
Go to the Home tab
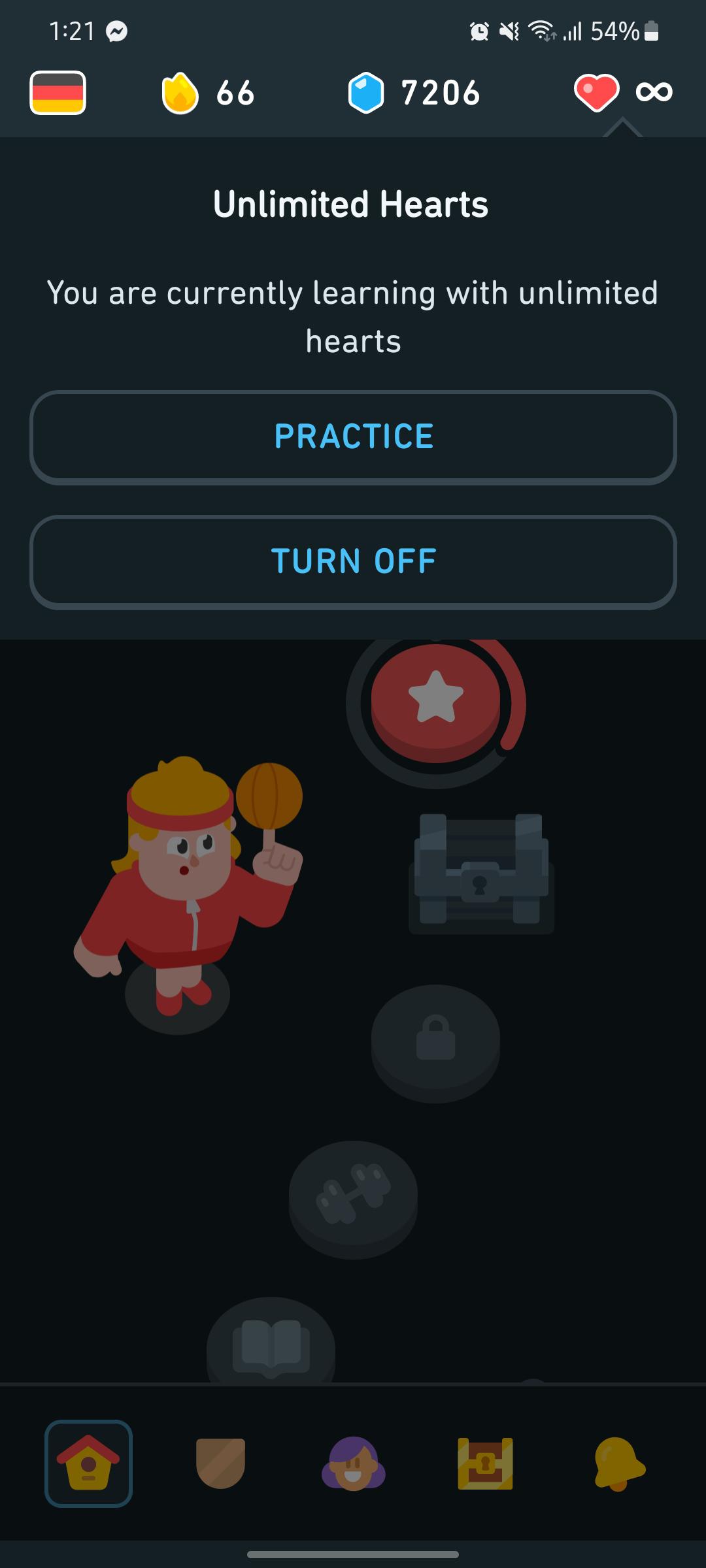click(x=89, y=1463)
